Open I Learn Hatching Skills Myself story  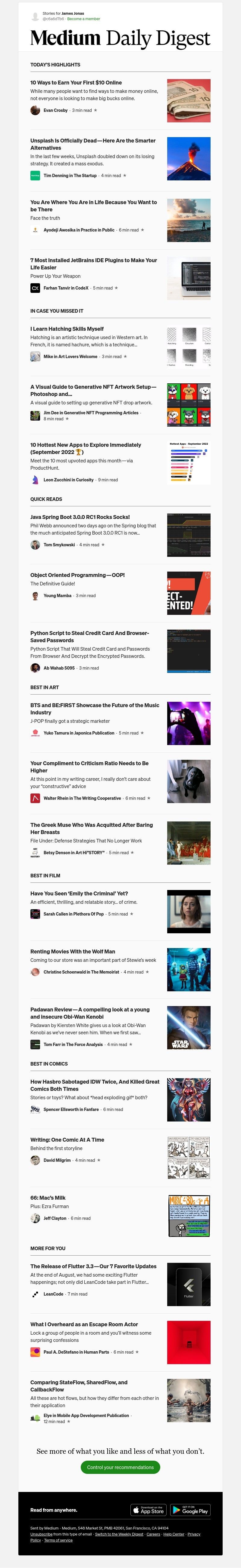[67, 329]
